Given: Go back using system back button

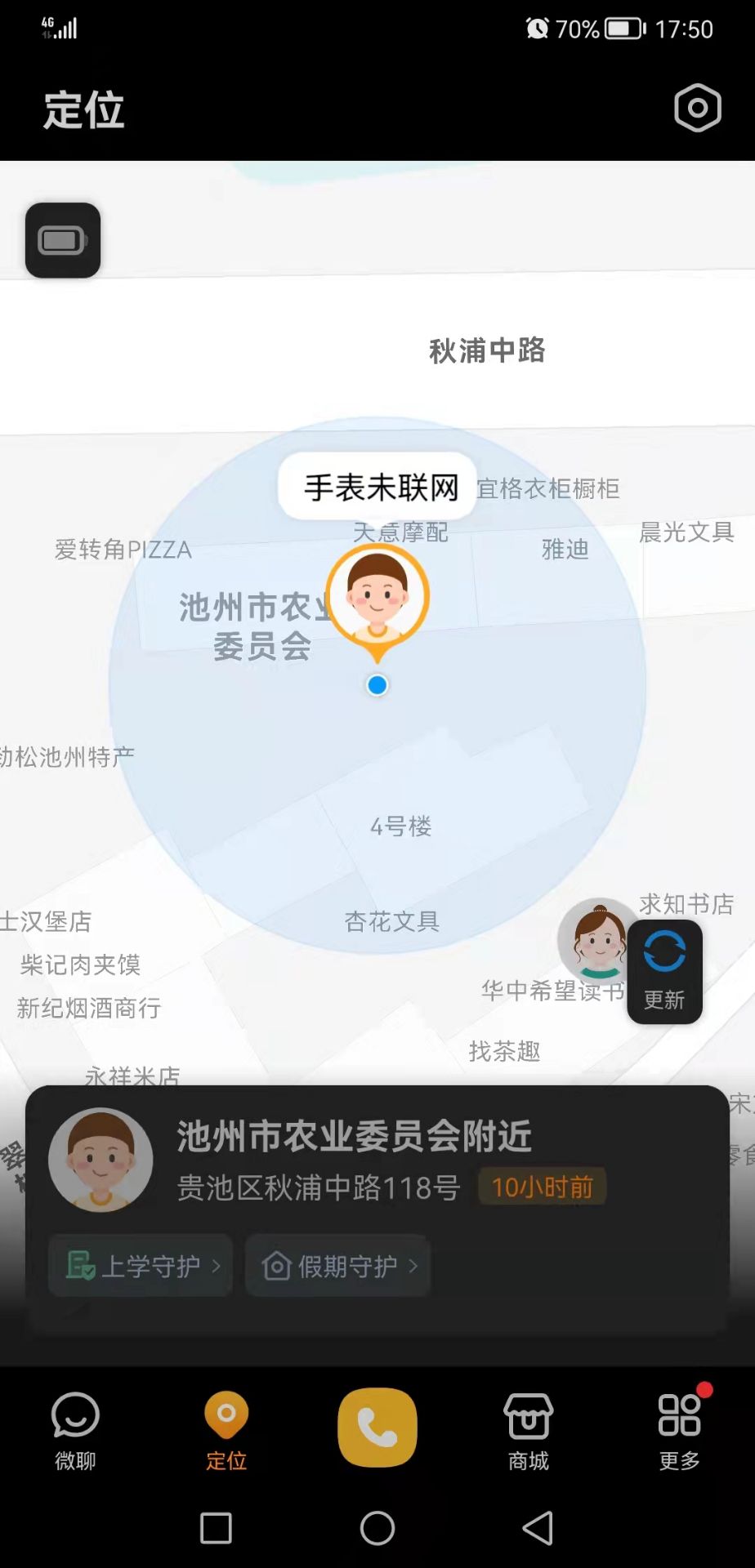Looking at the screenshot, I should tap(538, 1528).
